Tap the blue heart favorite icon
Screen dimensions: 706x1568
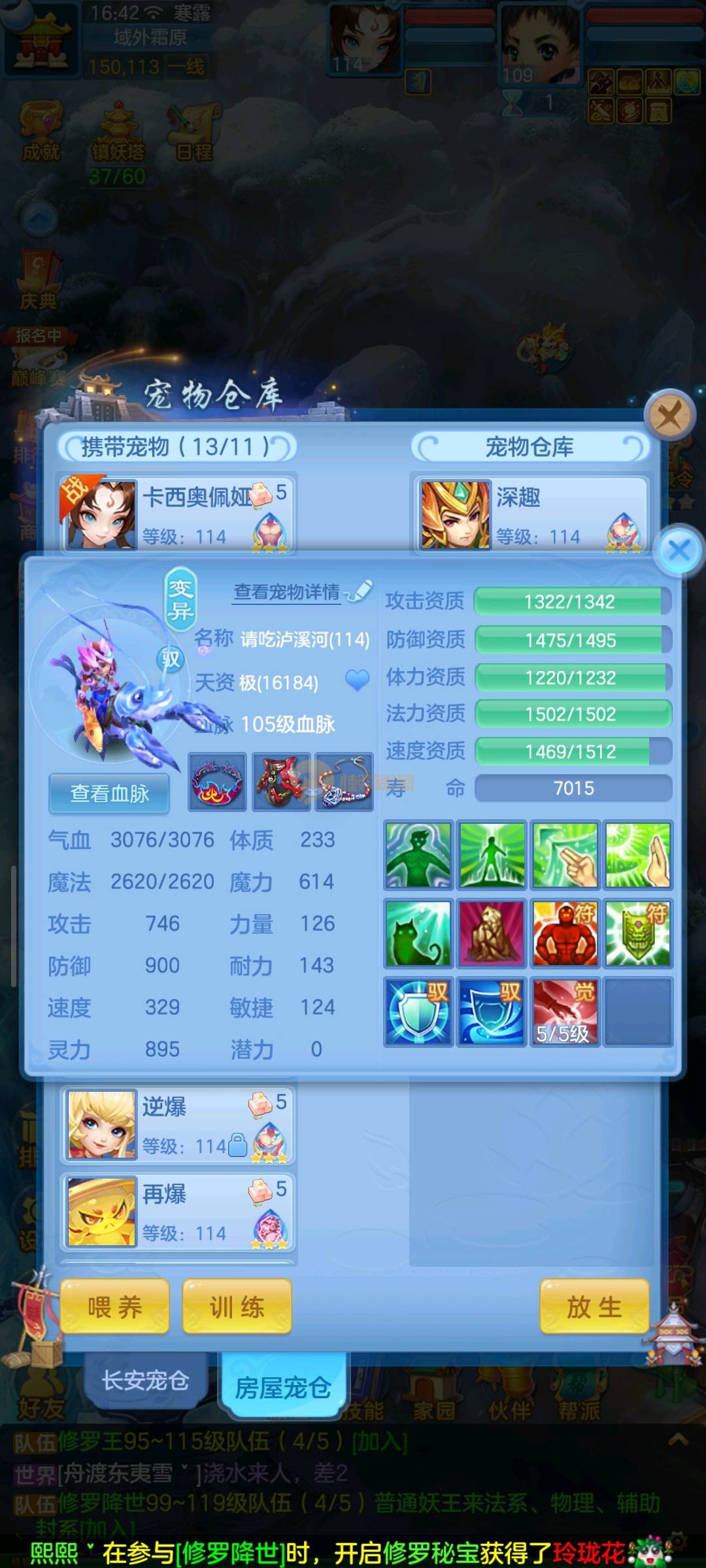click(x=357, y=681)
